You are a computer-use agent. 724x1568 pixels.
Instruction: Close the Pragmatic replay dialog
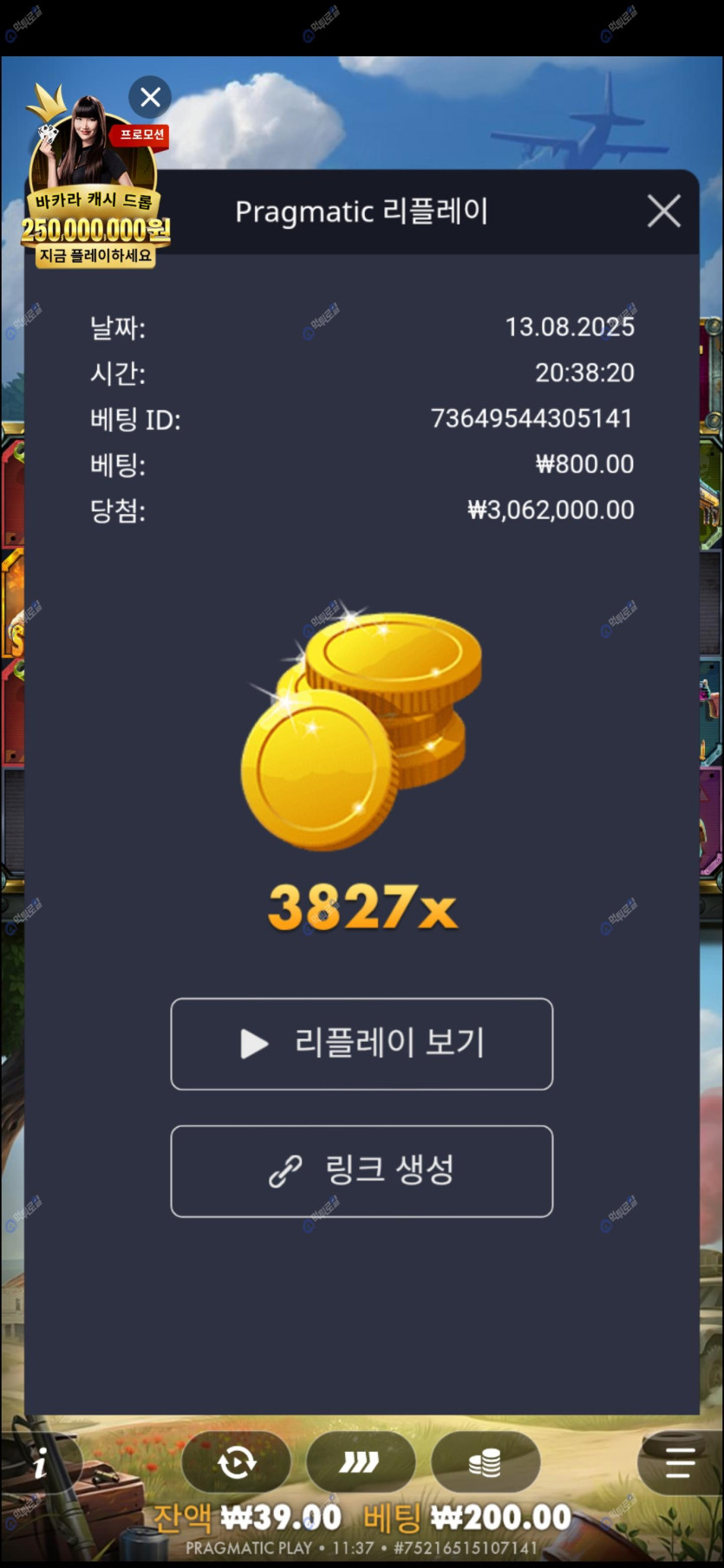click(x=663, y=211)
